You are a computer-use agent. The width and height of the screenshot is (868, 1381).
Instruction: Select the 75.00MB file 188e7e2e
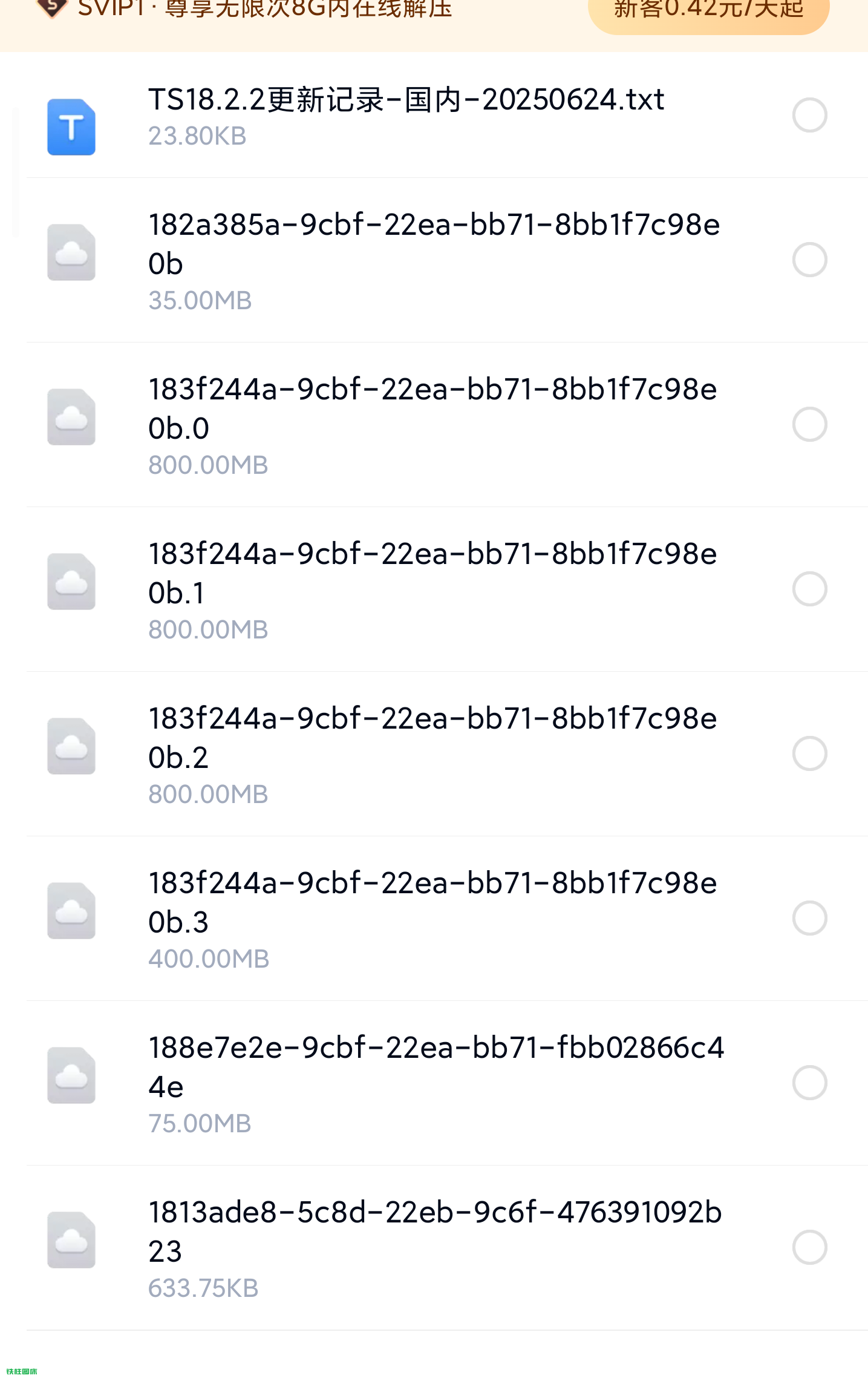click(x=809, y=1083)
